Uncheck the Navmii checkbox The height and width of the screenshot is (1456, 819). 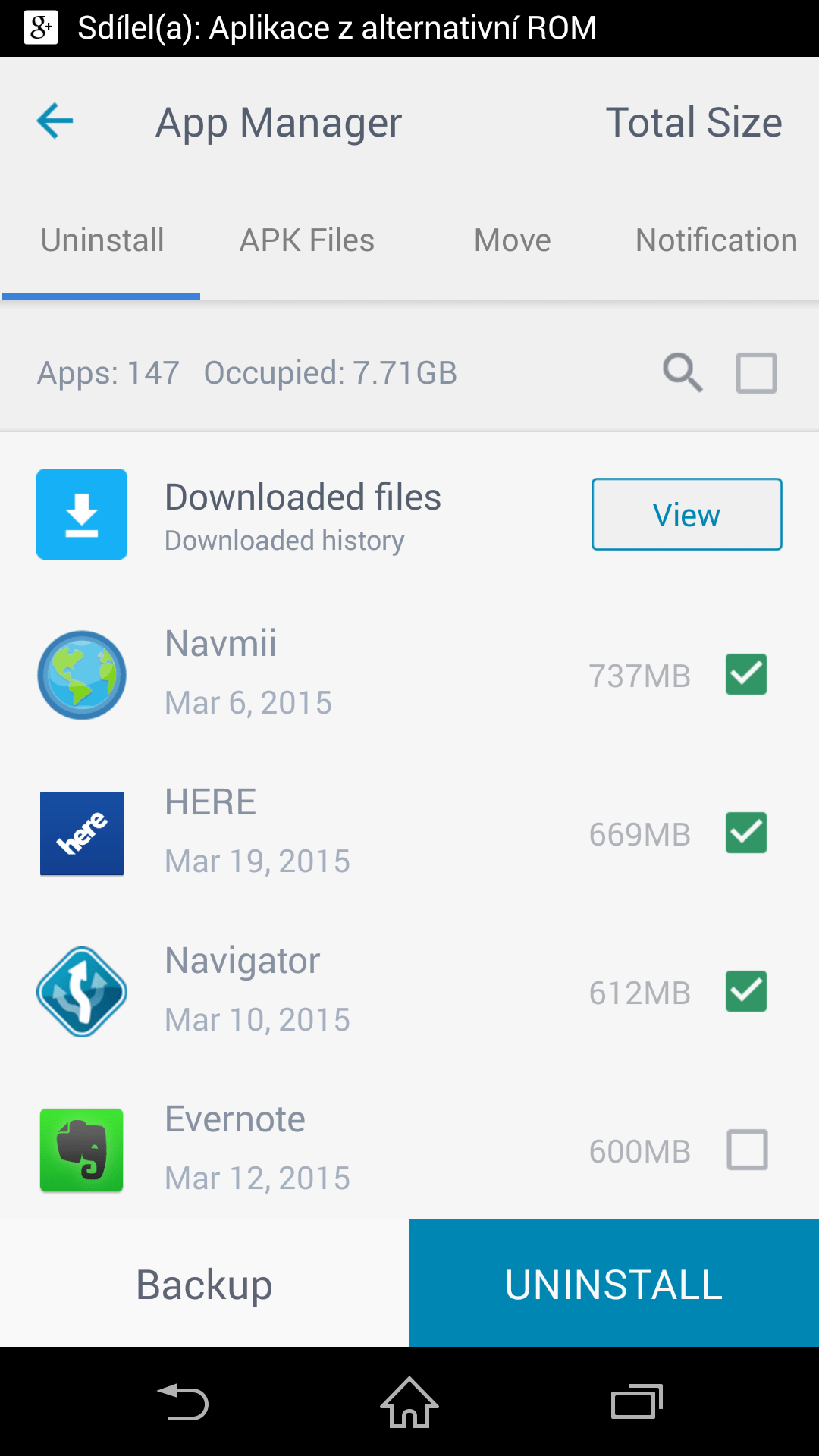point(746,674)
